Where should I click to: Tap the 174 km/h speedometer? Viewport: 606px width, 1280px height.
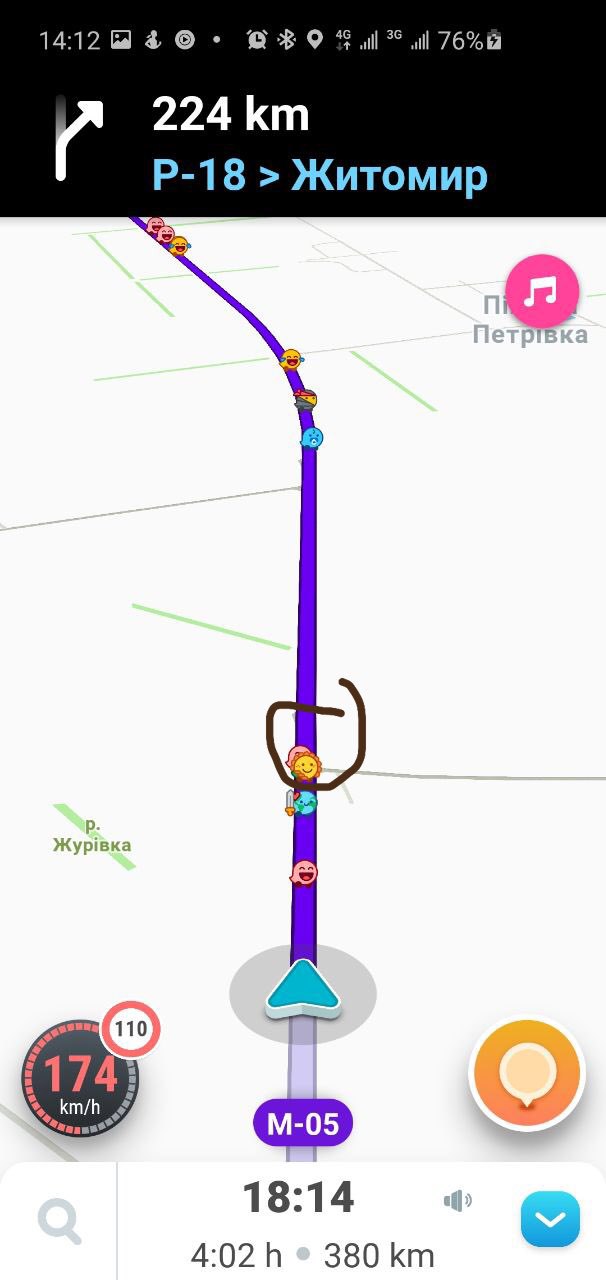pos(81,1078)
